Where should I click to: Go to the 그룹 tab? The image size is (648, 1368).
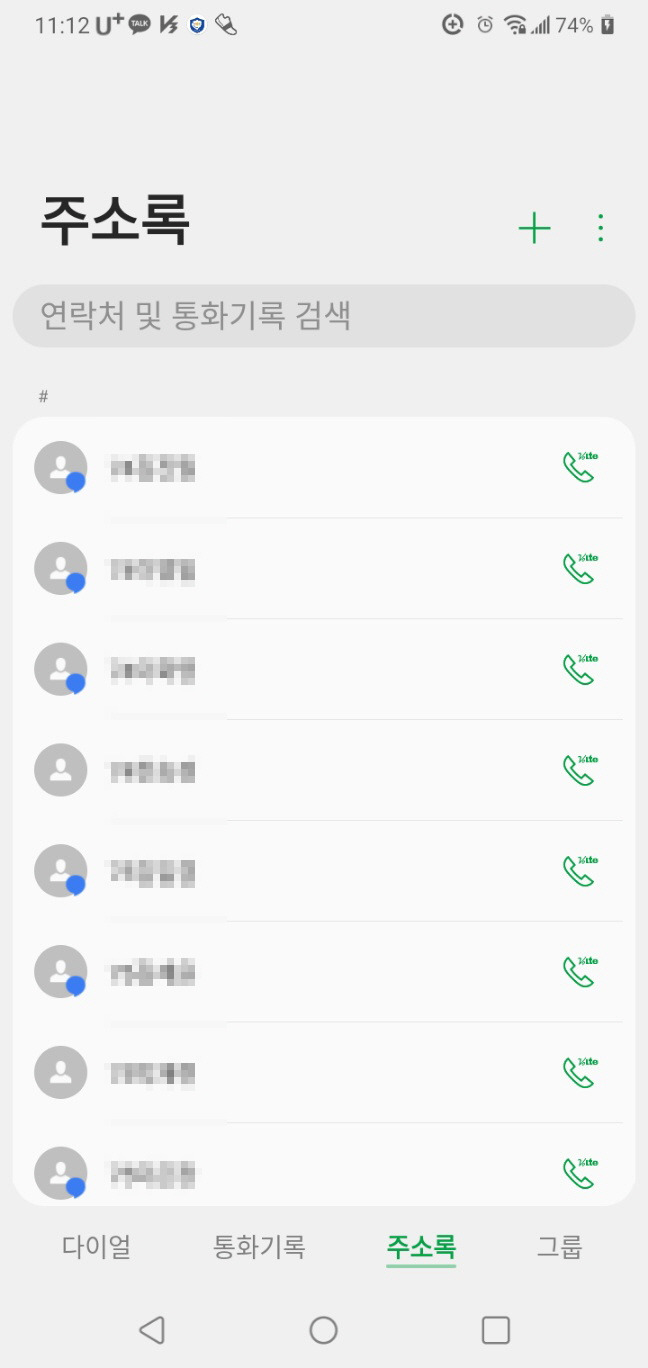(x=559, y=1247)
